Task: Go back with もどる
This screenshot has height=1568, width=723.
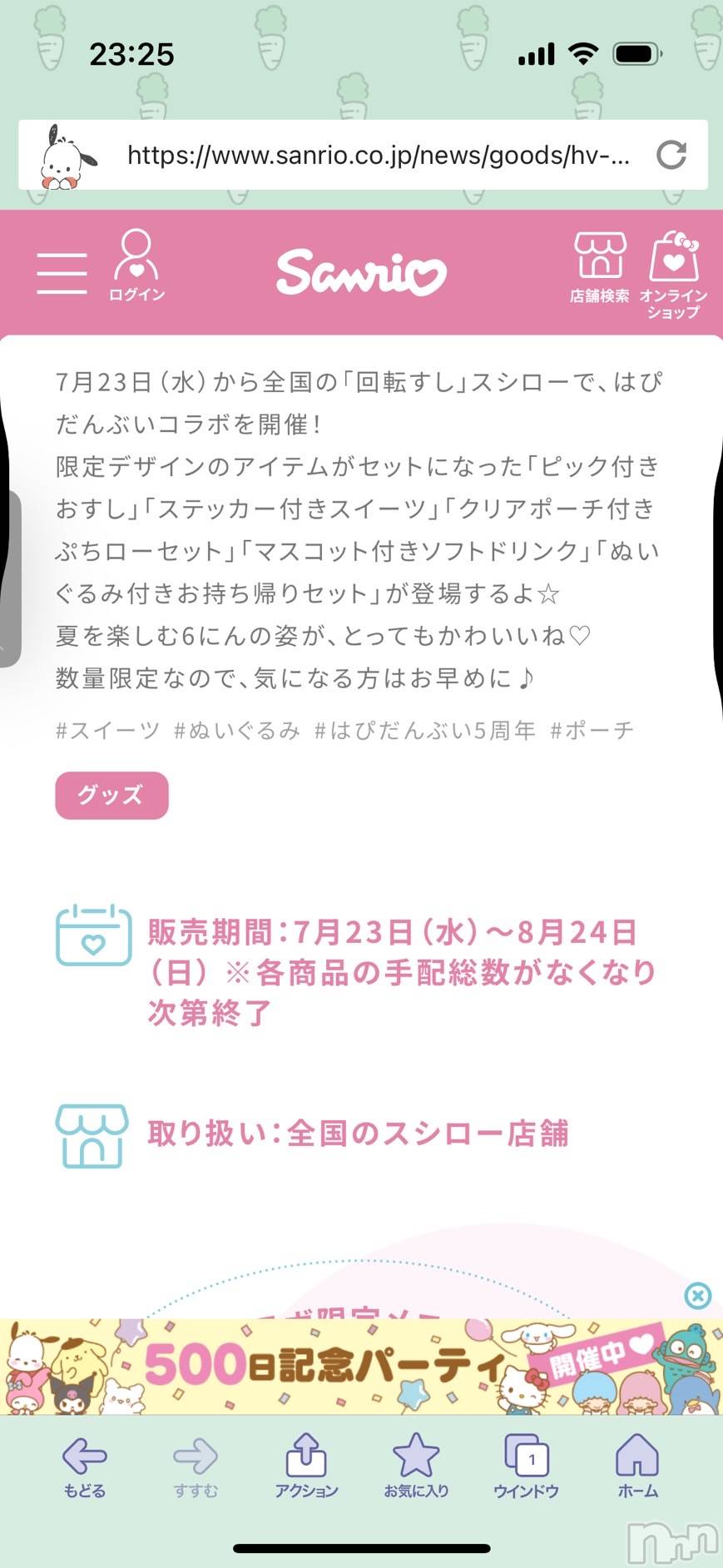Action: coord(85,1466)
